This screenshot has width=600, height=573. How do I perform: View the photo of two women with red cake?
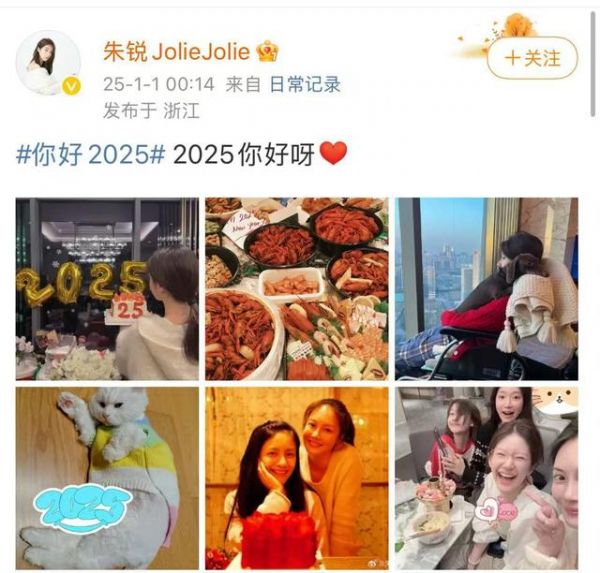(297, 478)
